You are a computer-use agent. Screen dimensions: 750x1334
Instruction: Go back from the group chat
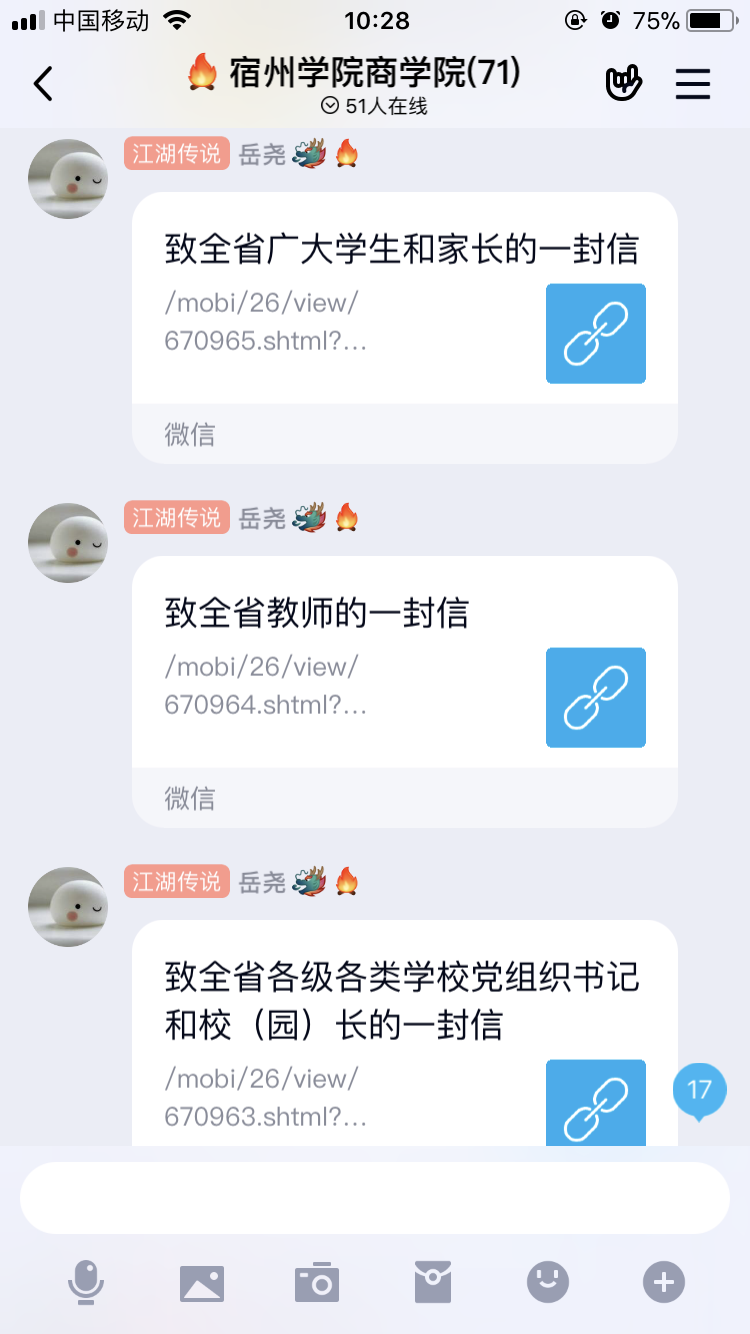tap(43, 84)
